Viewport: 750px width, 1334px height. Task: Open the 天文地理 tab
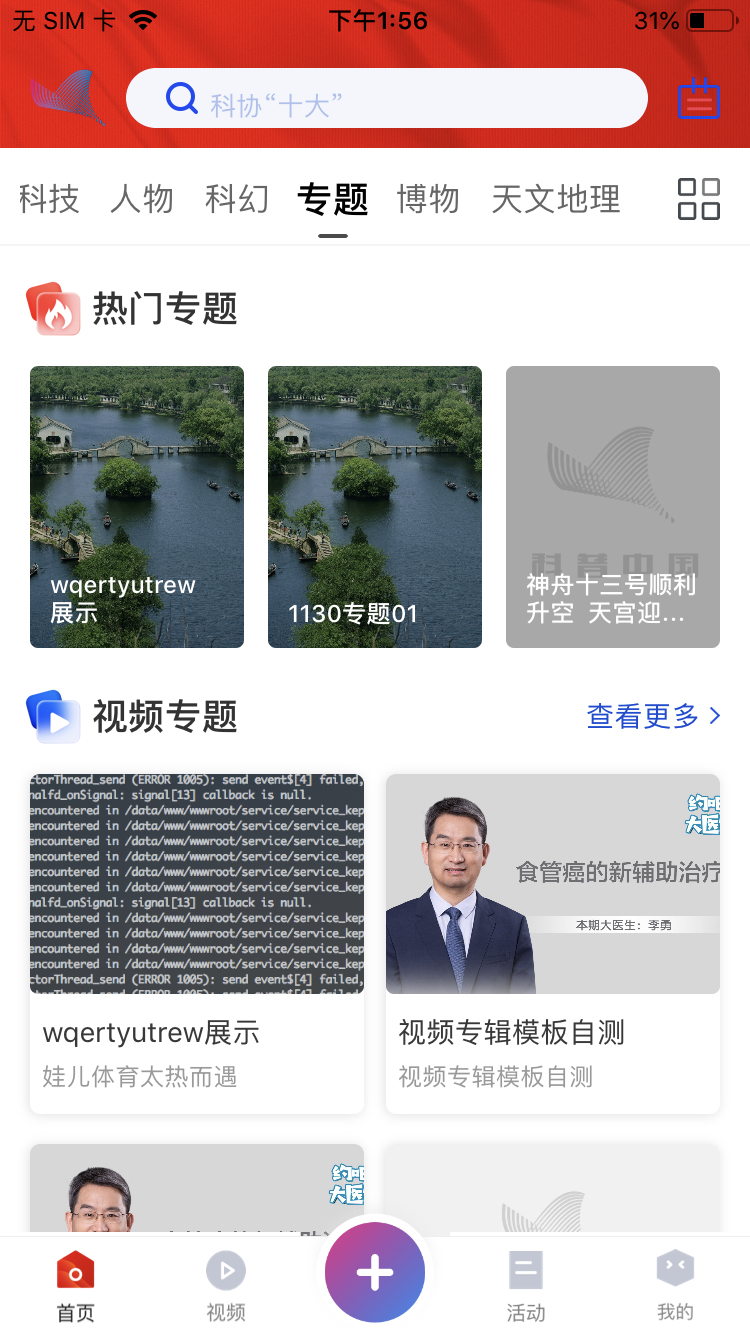coord(556,199)
